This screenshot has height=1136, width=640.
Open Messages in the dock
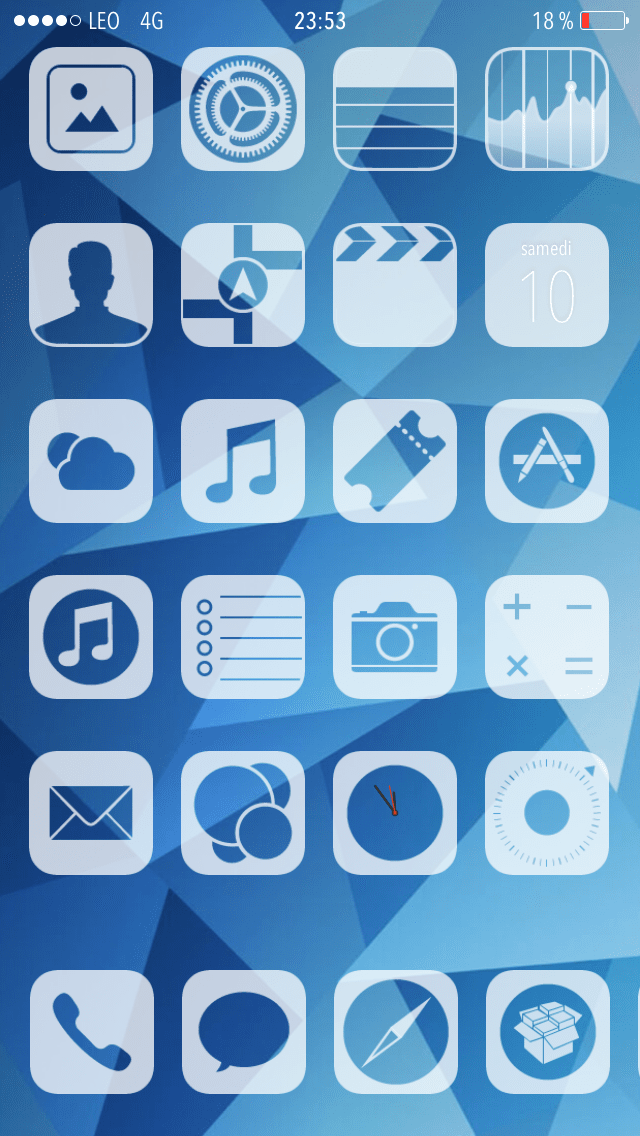point(244,1032)
